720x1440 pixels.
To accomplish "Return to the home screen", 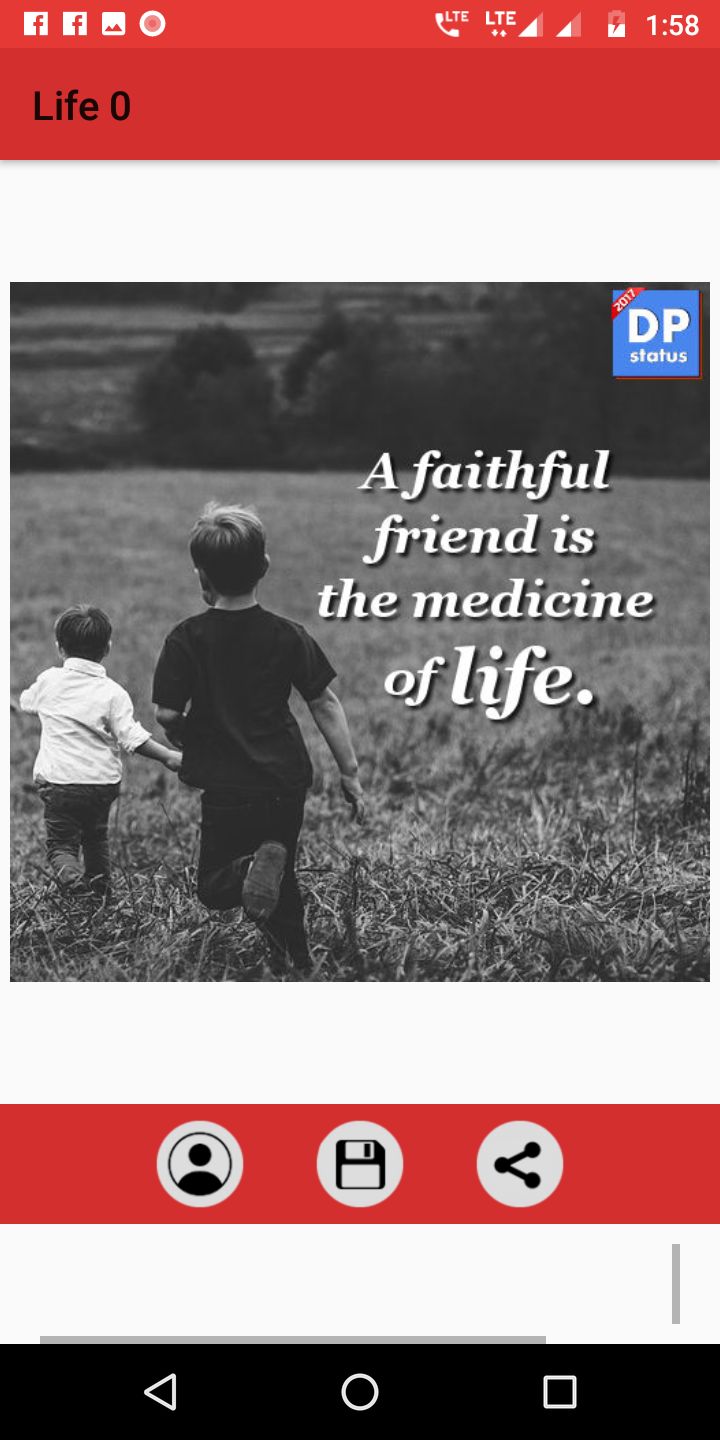I will [x=360, y=1392].
